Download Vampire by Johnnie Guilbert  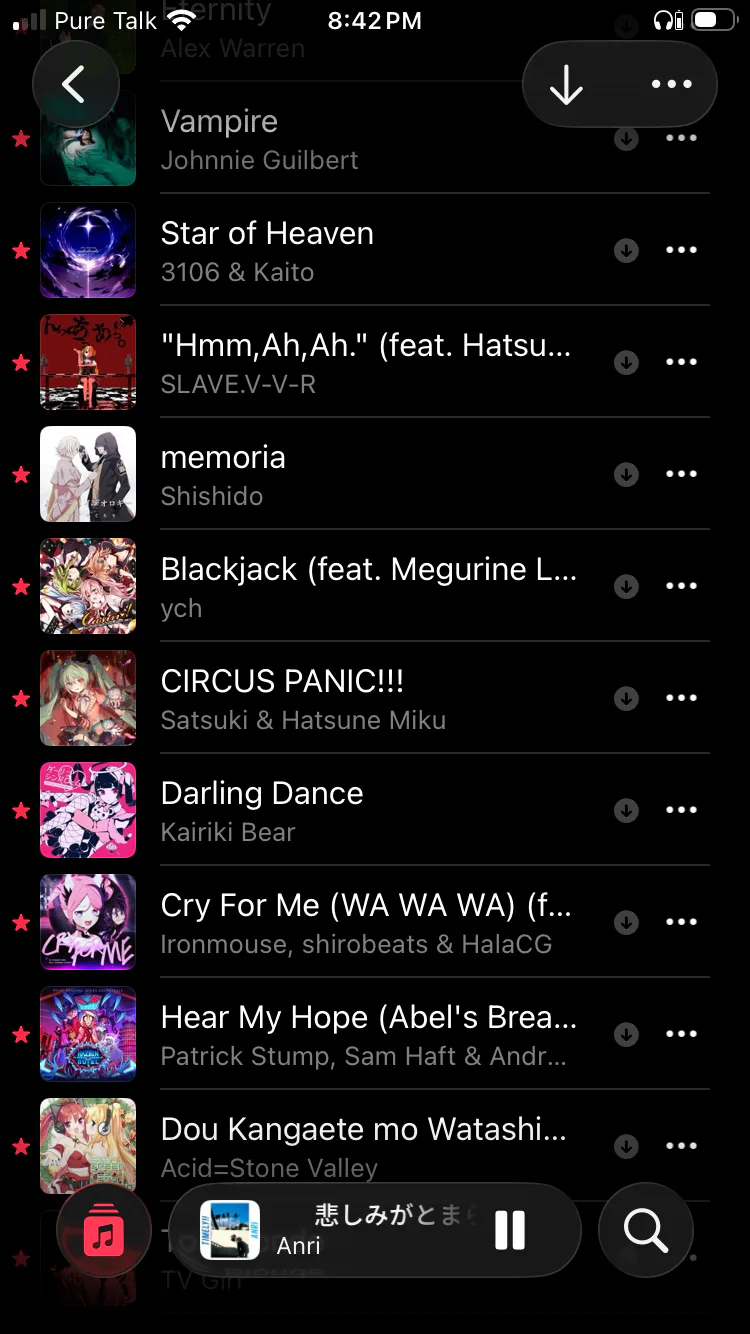coord(626,139)
